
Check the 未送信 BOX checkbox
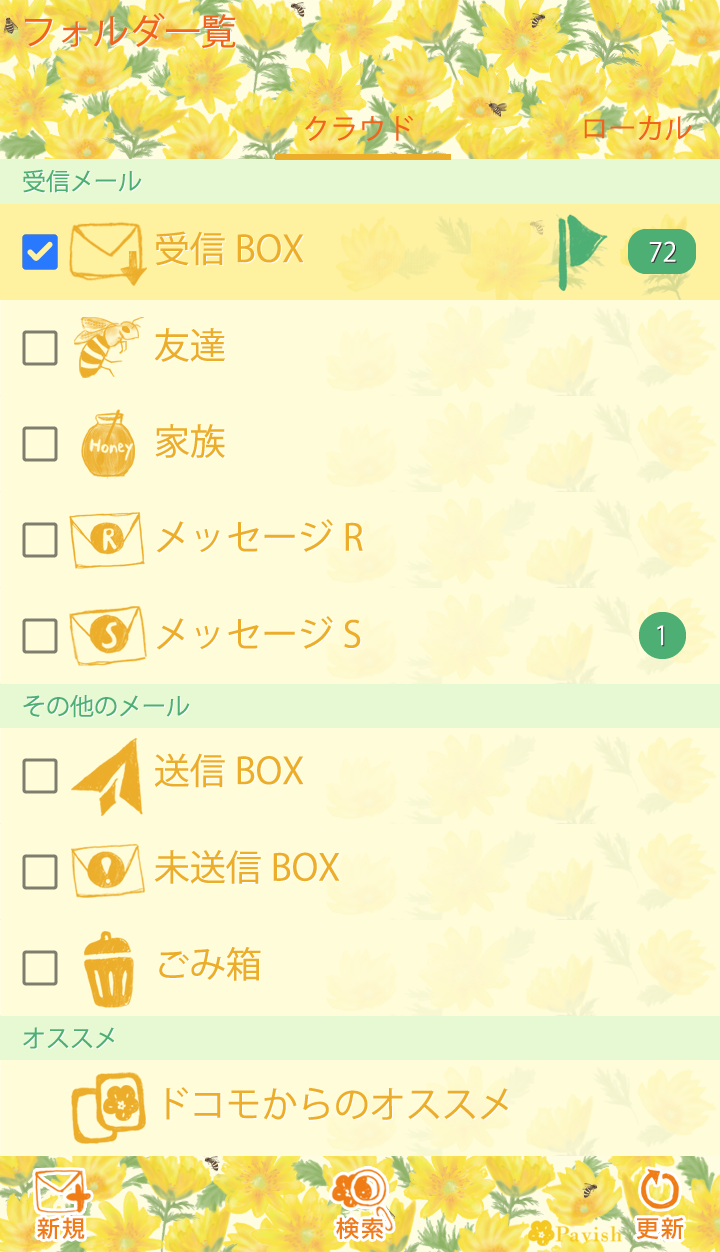click(x=40, y=871)
